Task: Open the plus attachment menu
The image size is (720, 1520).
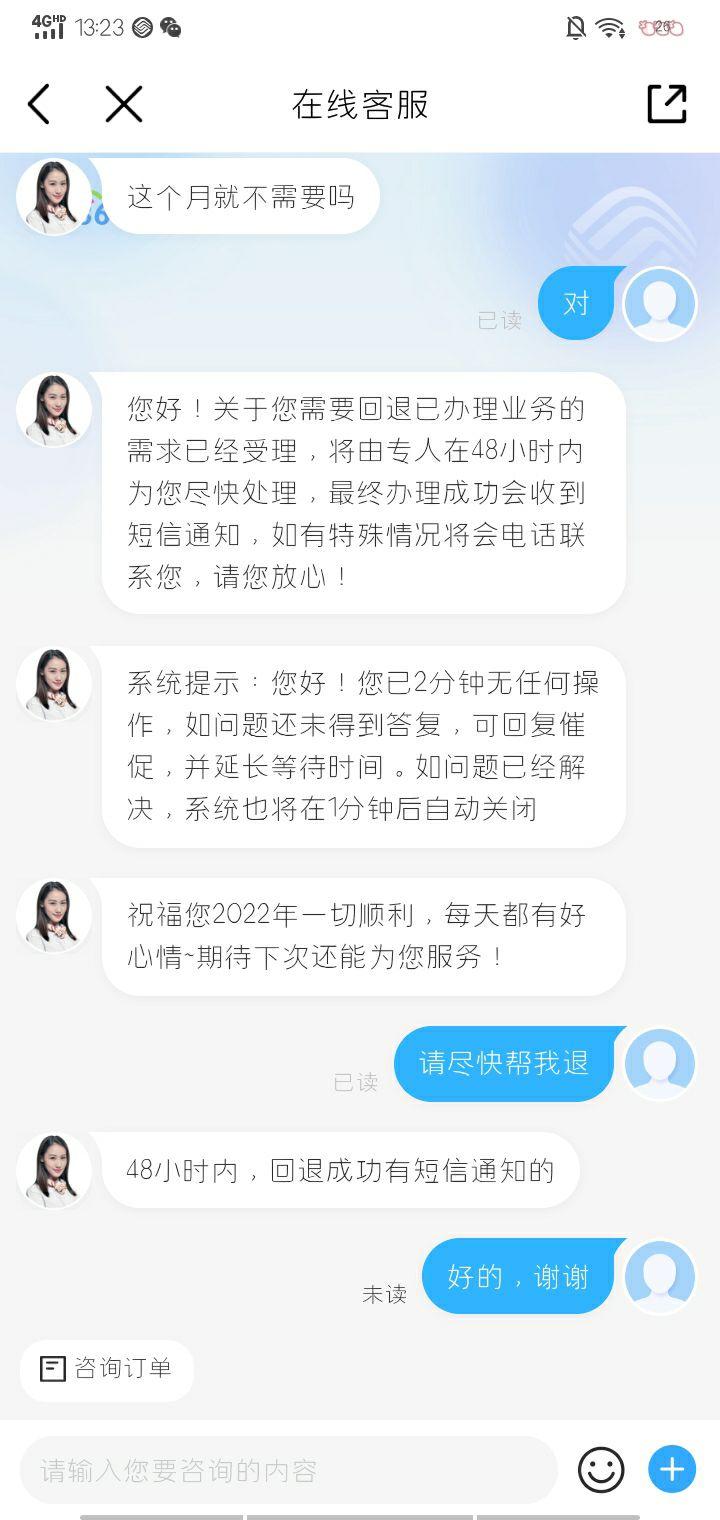Action: 671,1470
